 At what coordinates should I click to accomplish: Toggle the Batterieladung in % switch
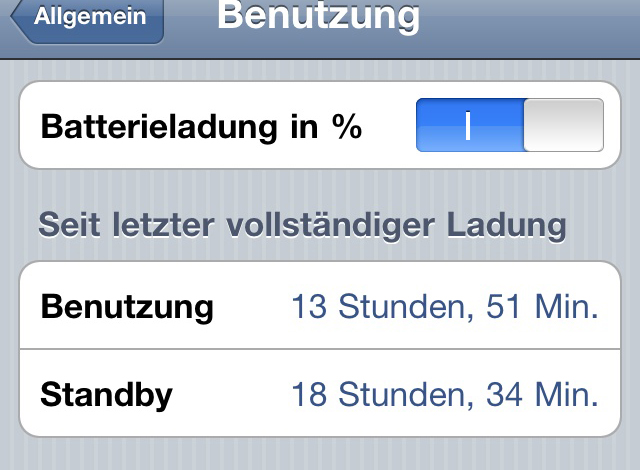click(509, 126)
